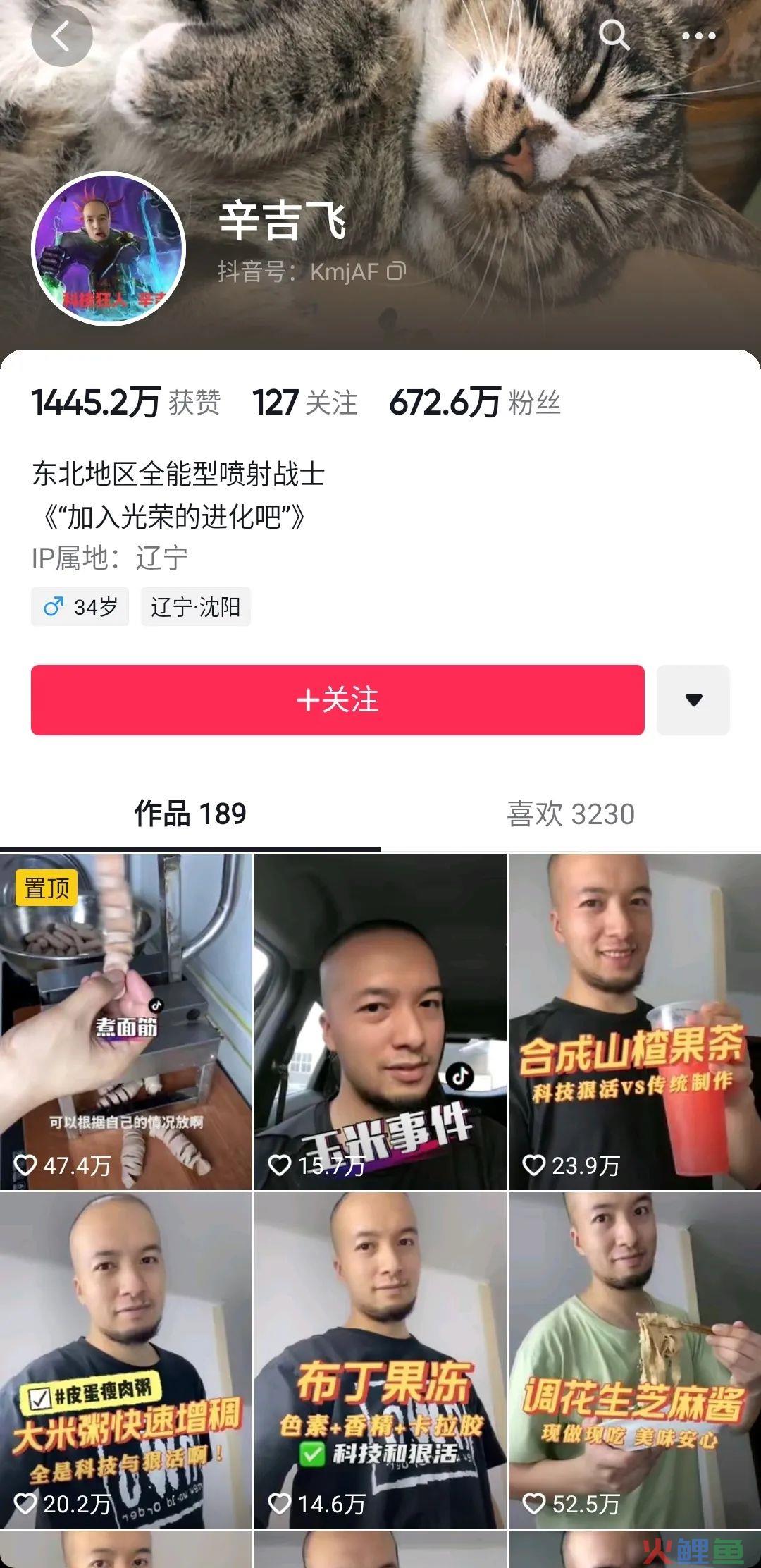This screenshot has width=761, height=1568.
Task: View the profile avatar picture
Action: tap(109, 249)
